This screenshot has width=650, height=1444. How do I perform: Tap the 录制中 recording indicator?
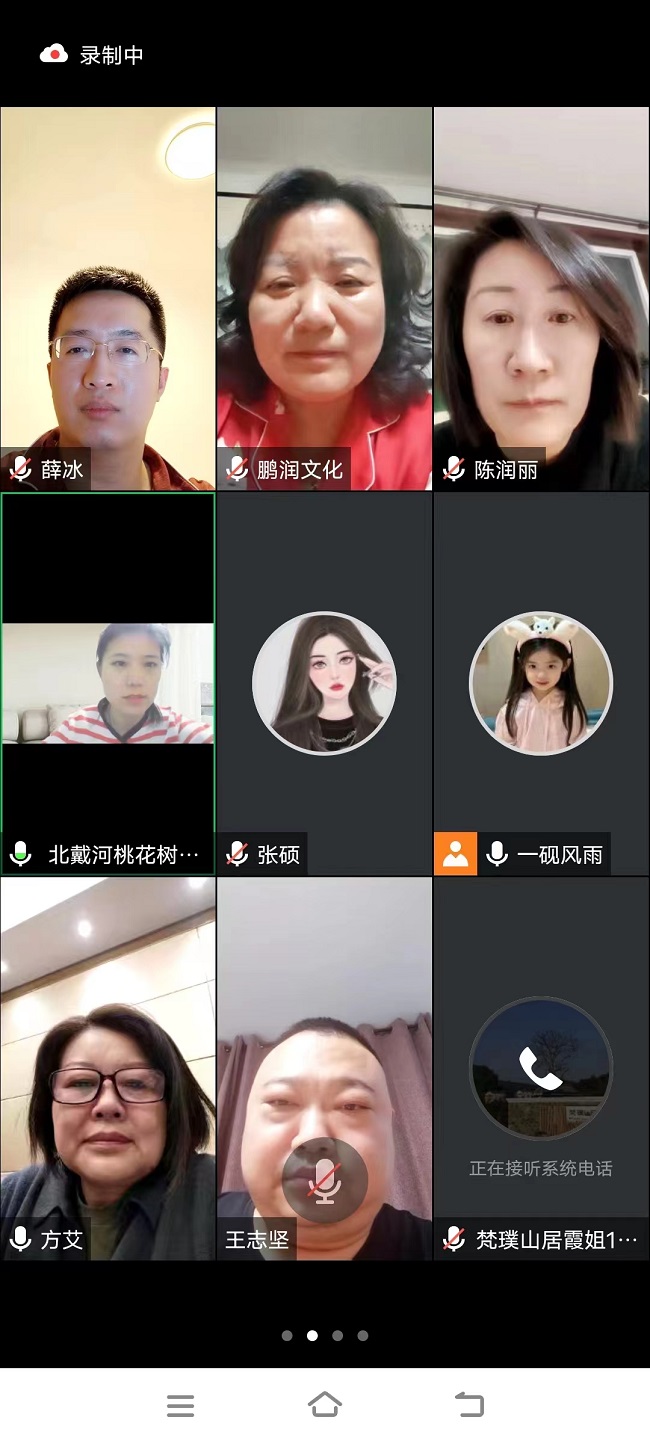[93, 55]
